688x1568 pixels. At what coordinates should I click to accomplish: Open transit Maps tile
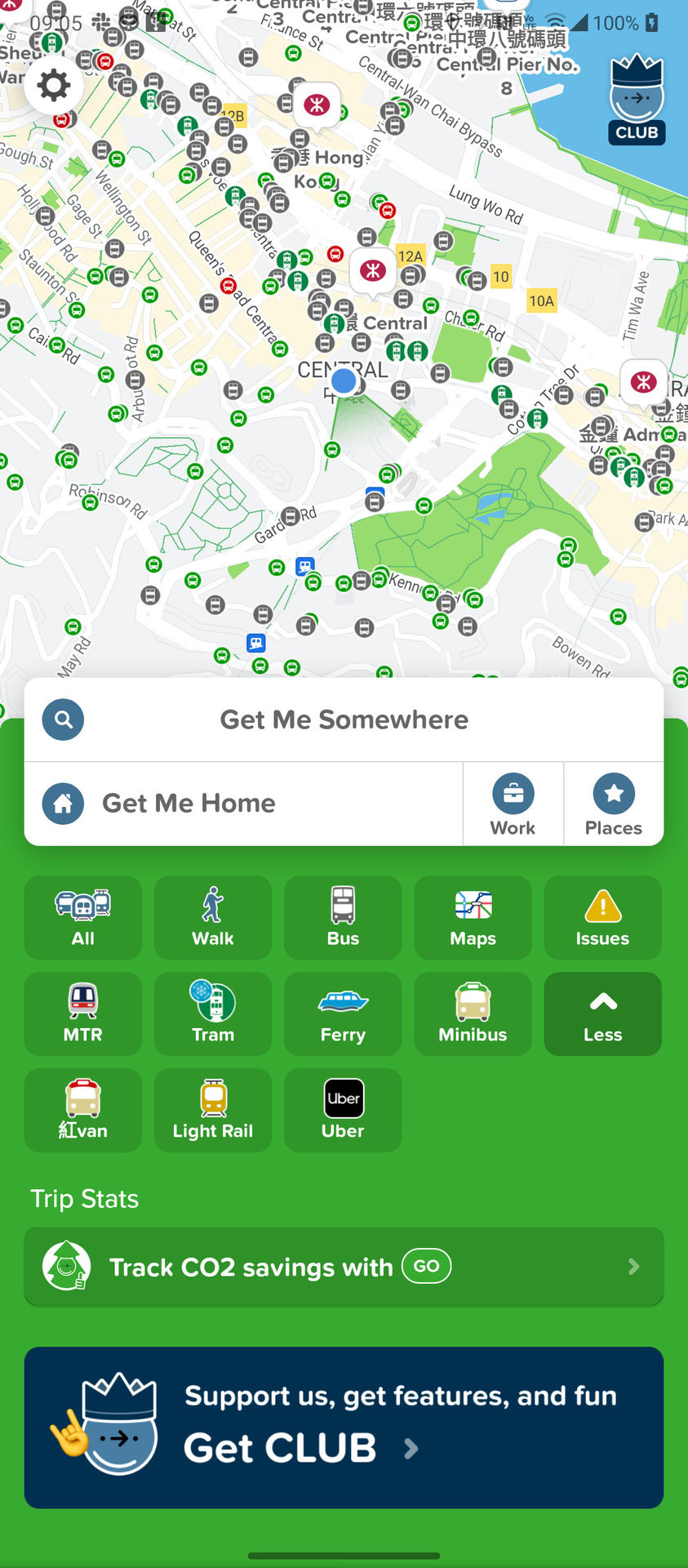click(x=473, y=918)
